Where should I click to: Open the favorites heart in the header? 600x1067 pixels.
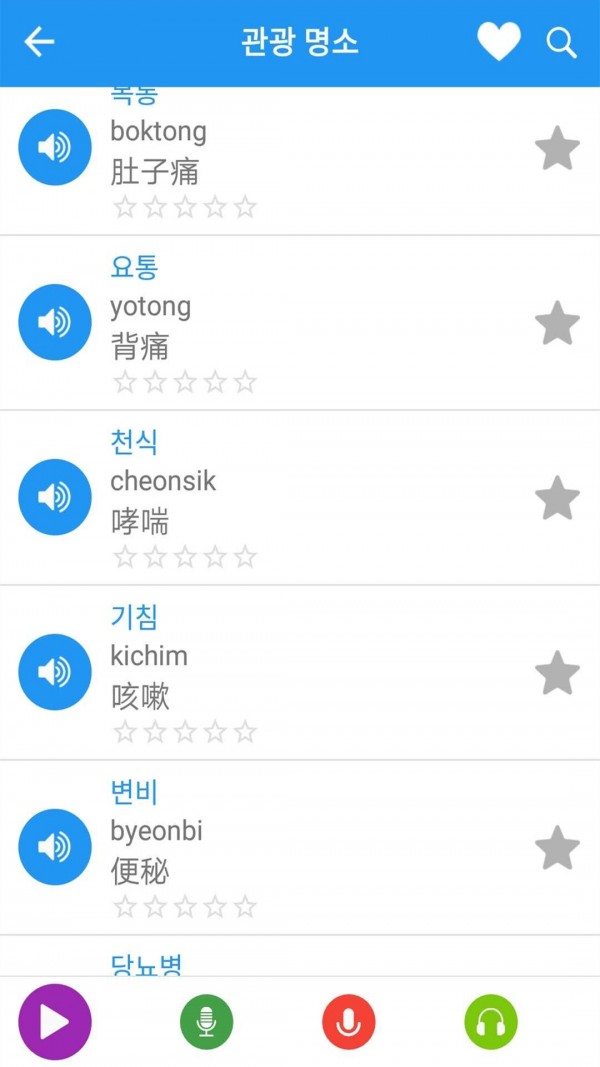[498, 42]
